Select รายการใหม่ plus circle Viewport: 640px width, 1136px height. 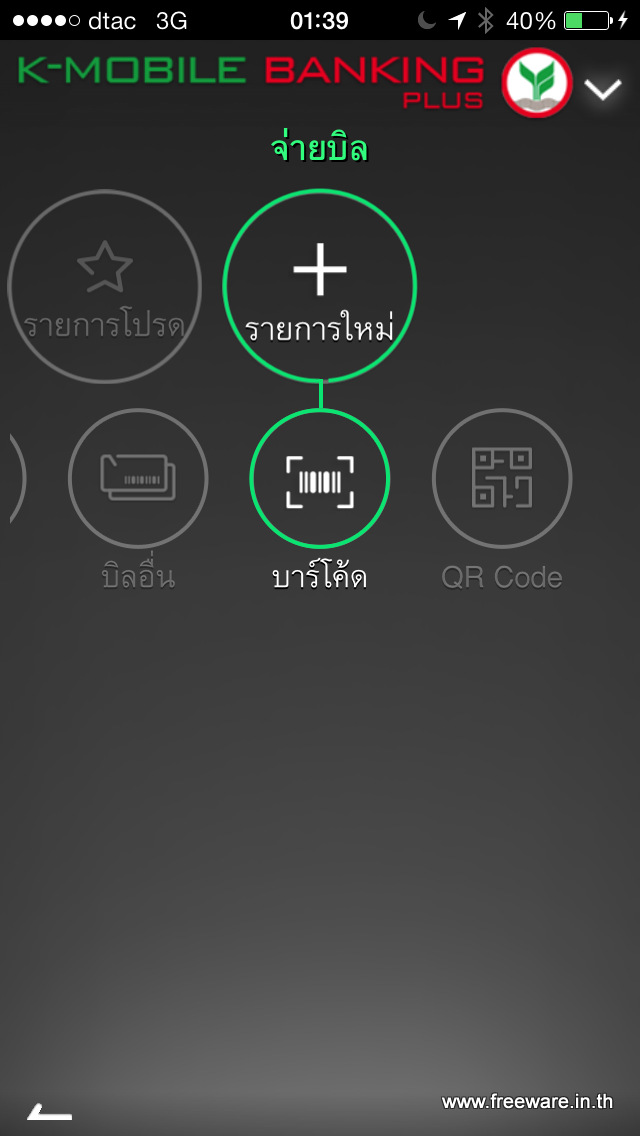(320, 286)
